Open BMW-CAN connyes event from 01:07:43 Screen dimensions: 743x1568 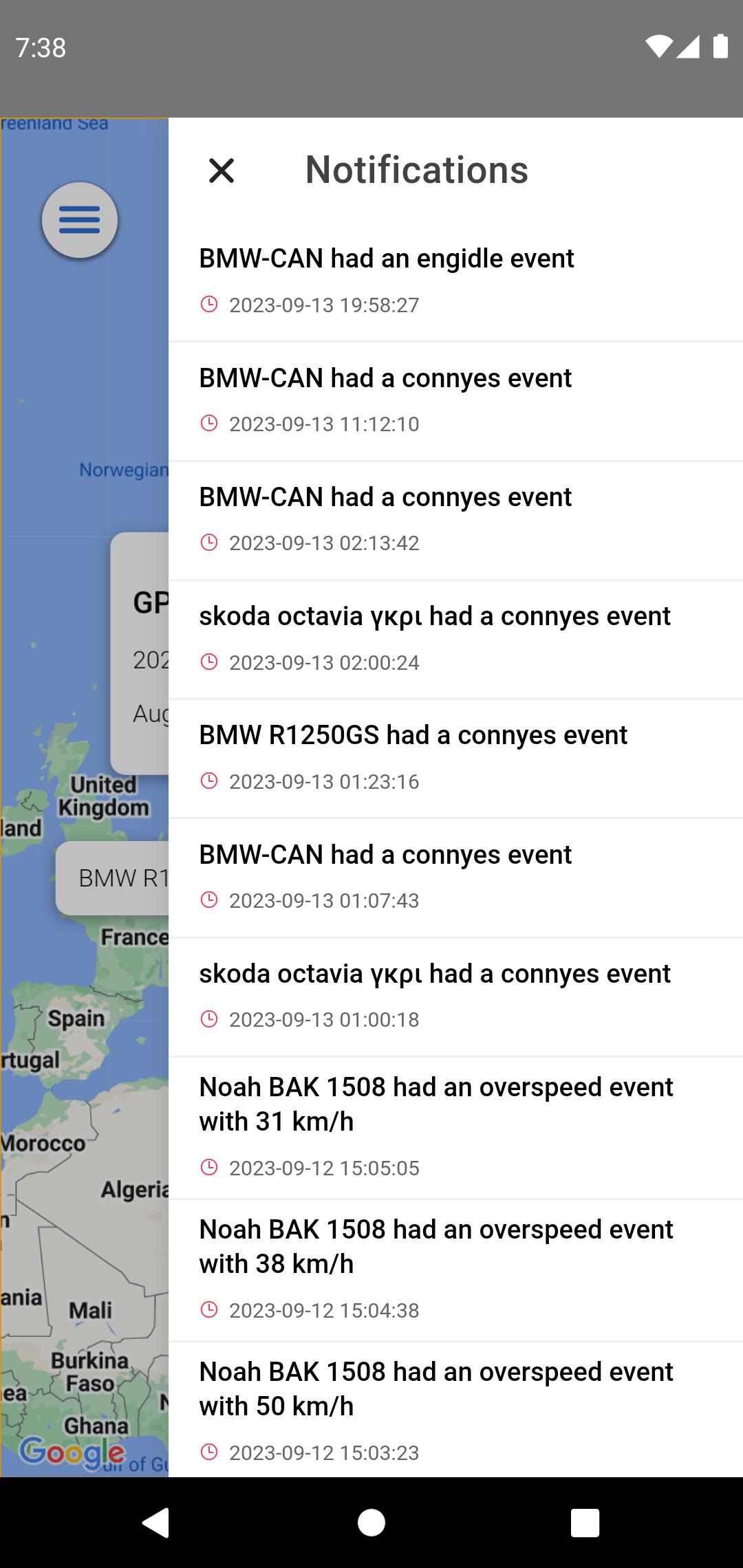coord(455,878)
